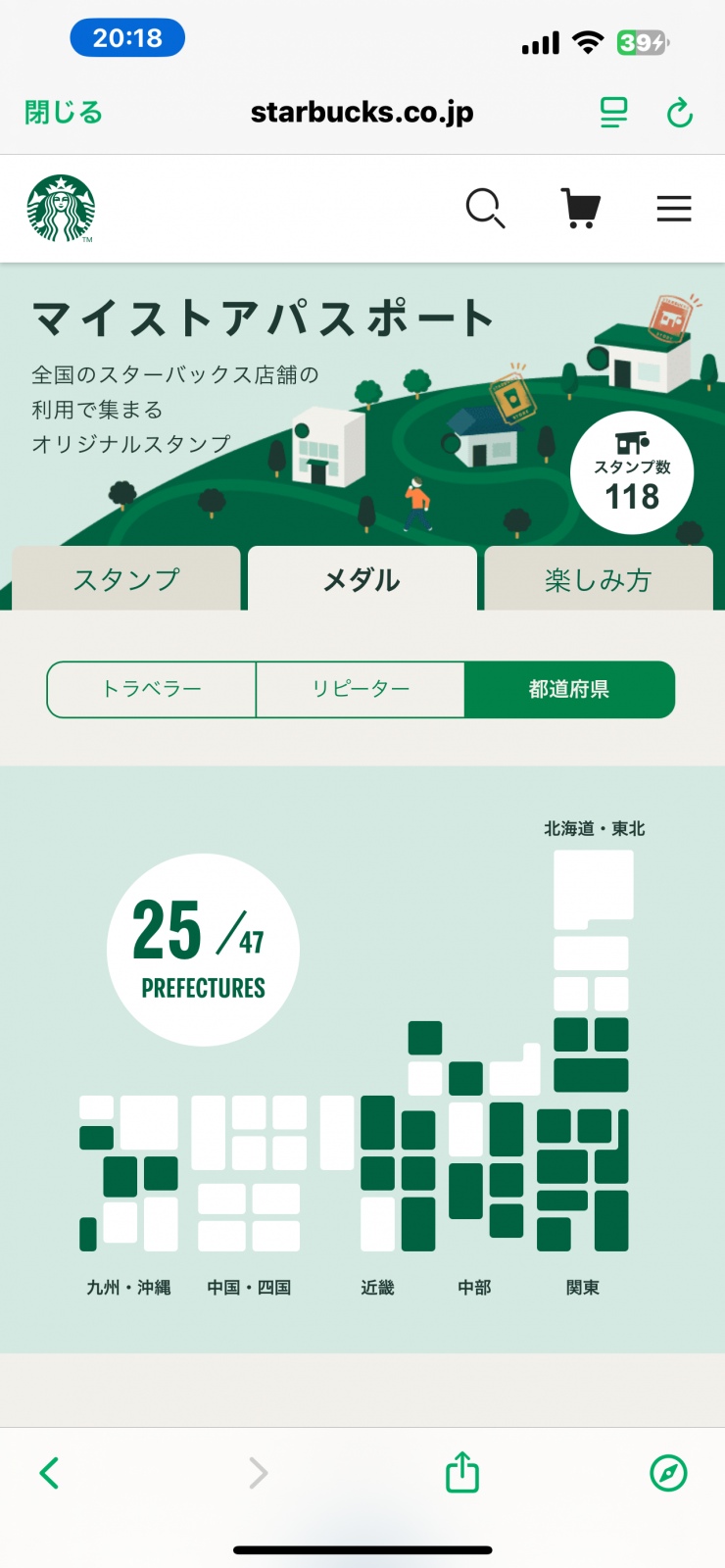View the shopping cart
This screenshot has width=725, height=1568.
tap(580, 209)
